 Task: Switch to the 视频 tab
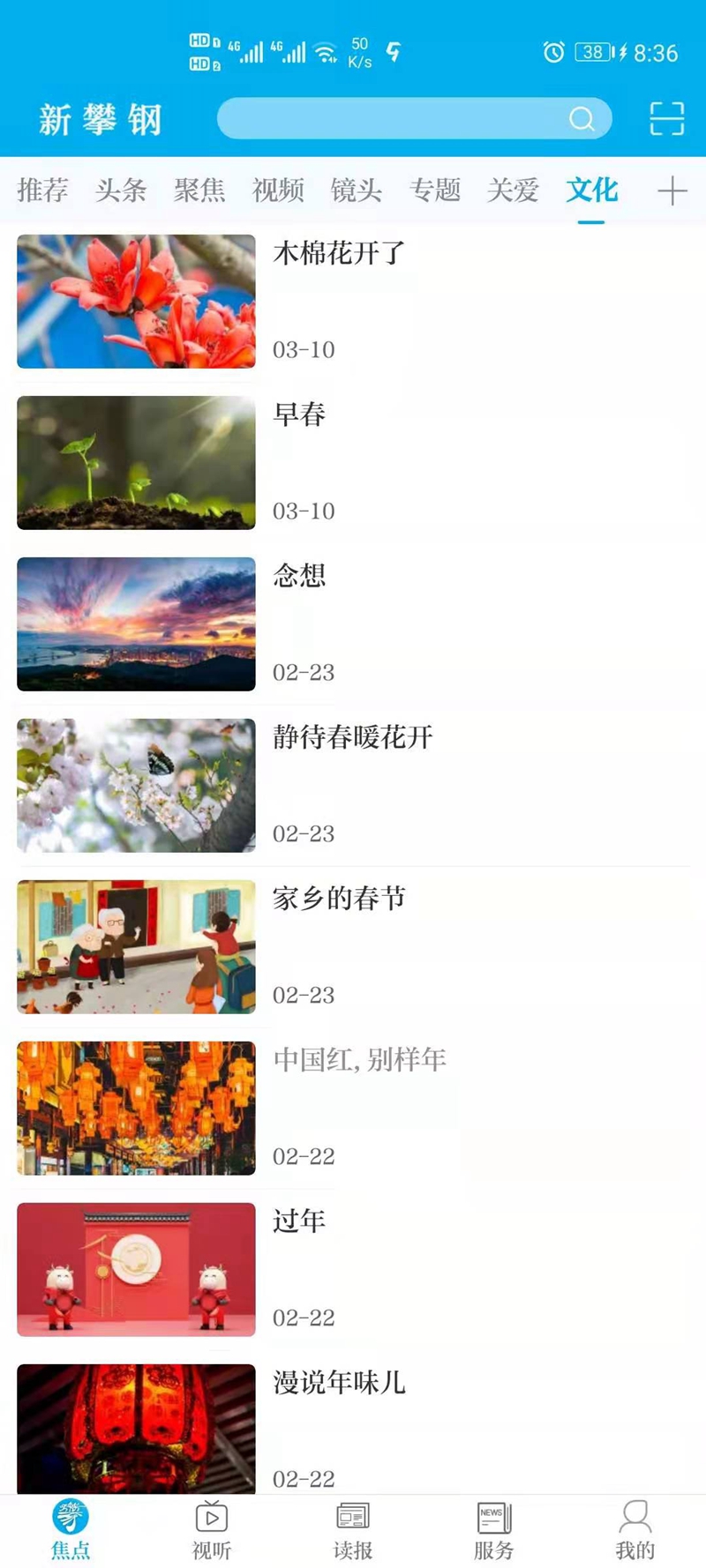(278, 190)
